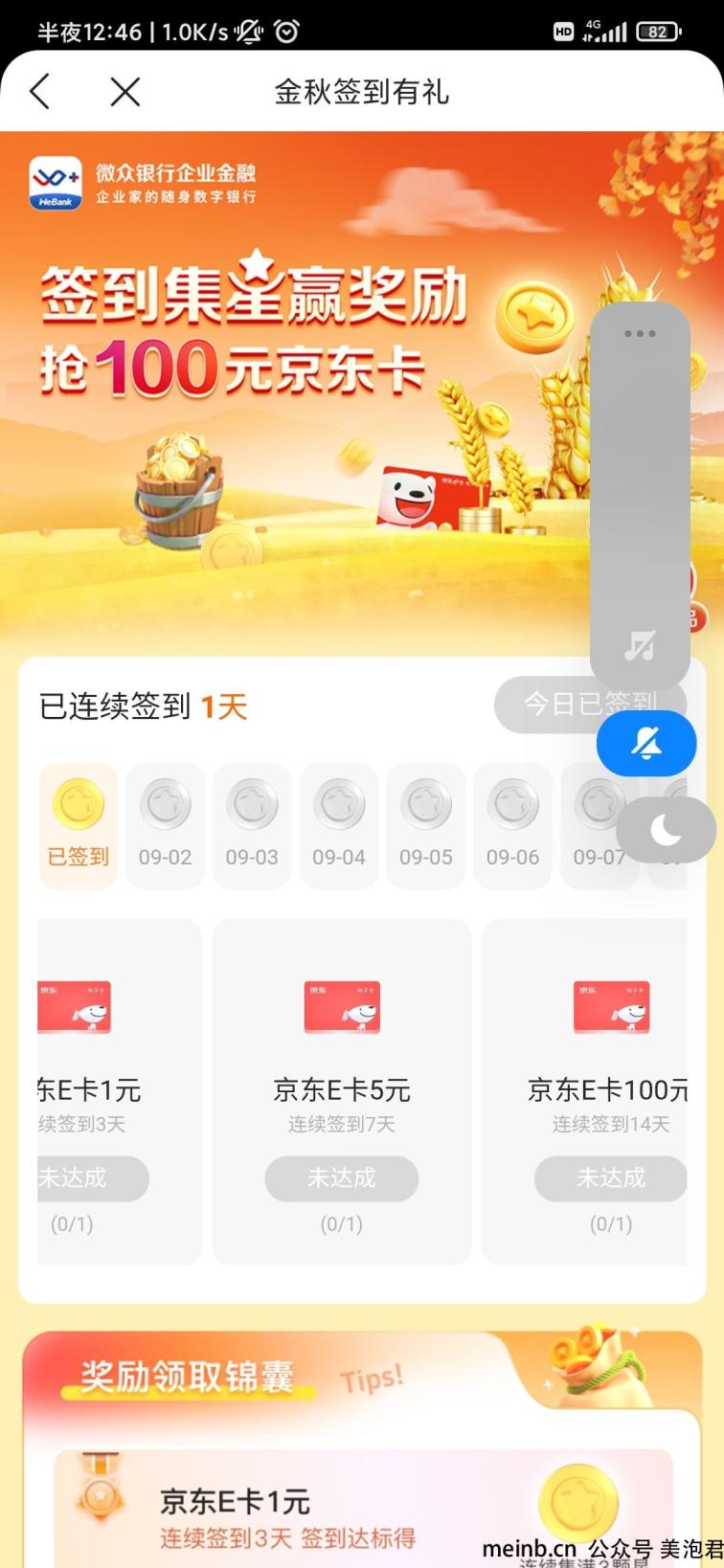Viewport: 724px width, 1568px height.
Task: Tap 未达成 under 京东E卡100元
Action: coord(610,1177)
